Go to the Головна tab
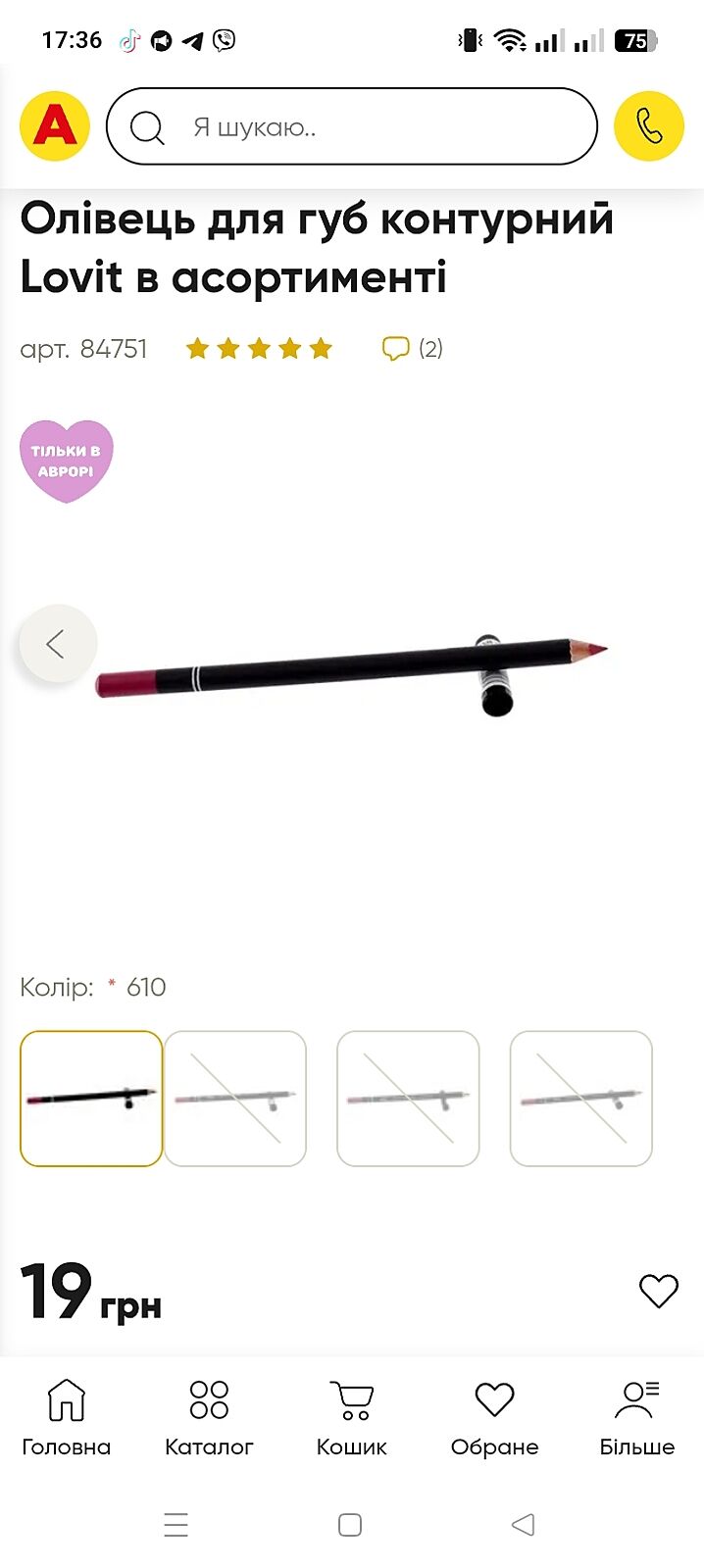This screenshot has width=704, height=1568. [x=67, y=1416]
